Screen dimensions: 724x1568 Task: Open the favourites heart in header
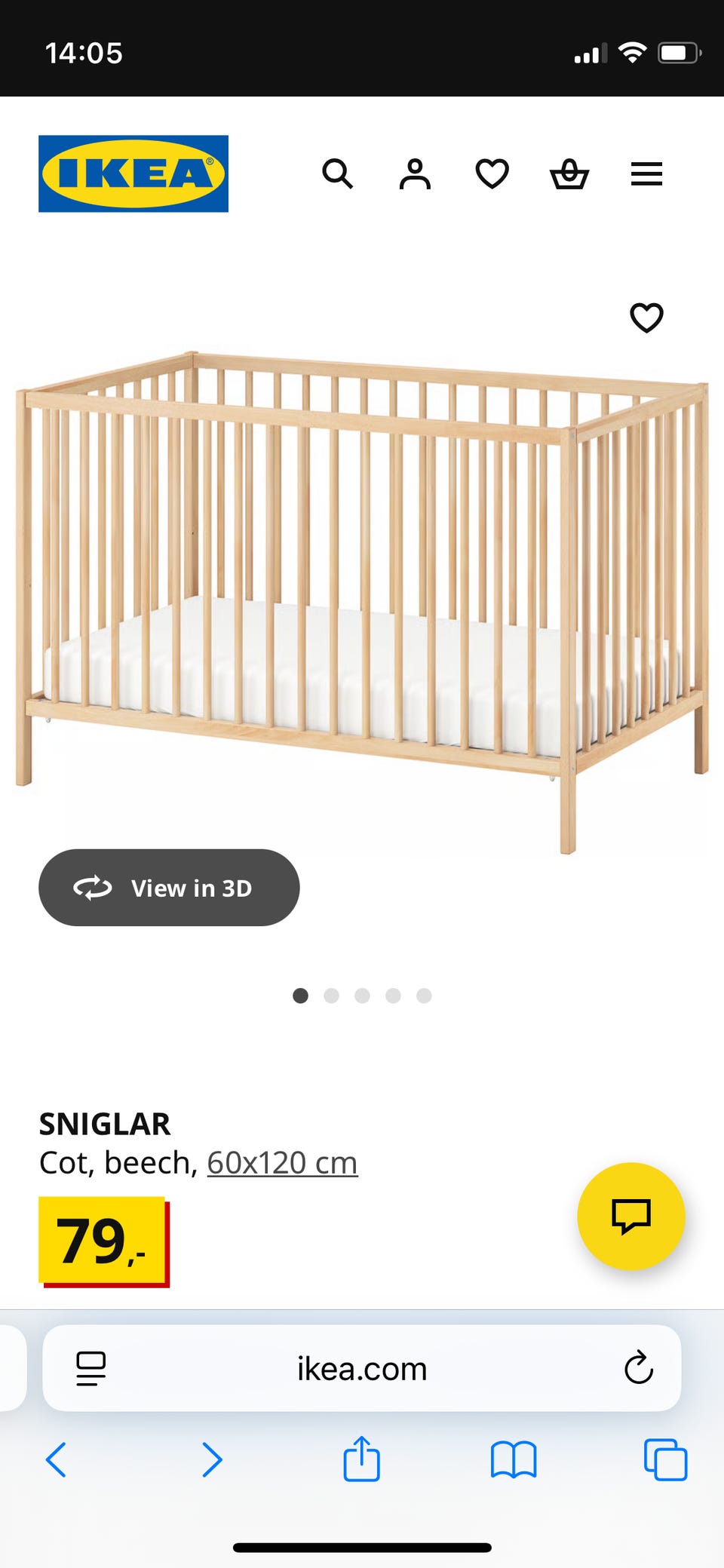pyautogui.click(x=492, y=174)
